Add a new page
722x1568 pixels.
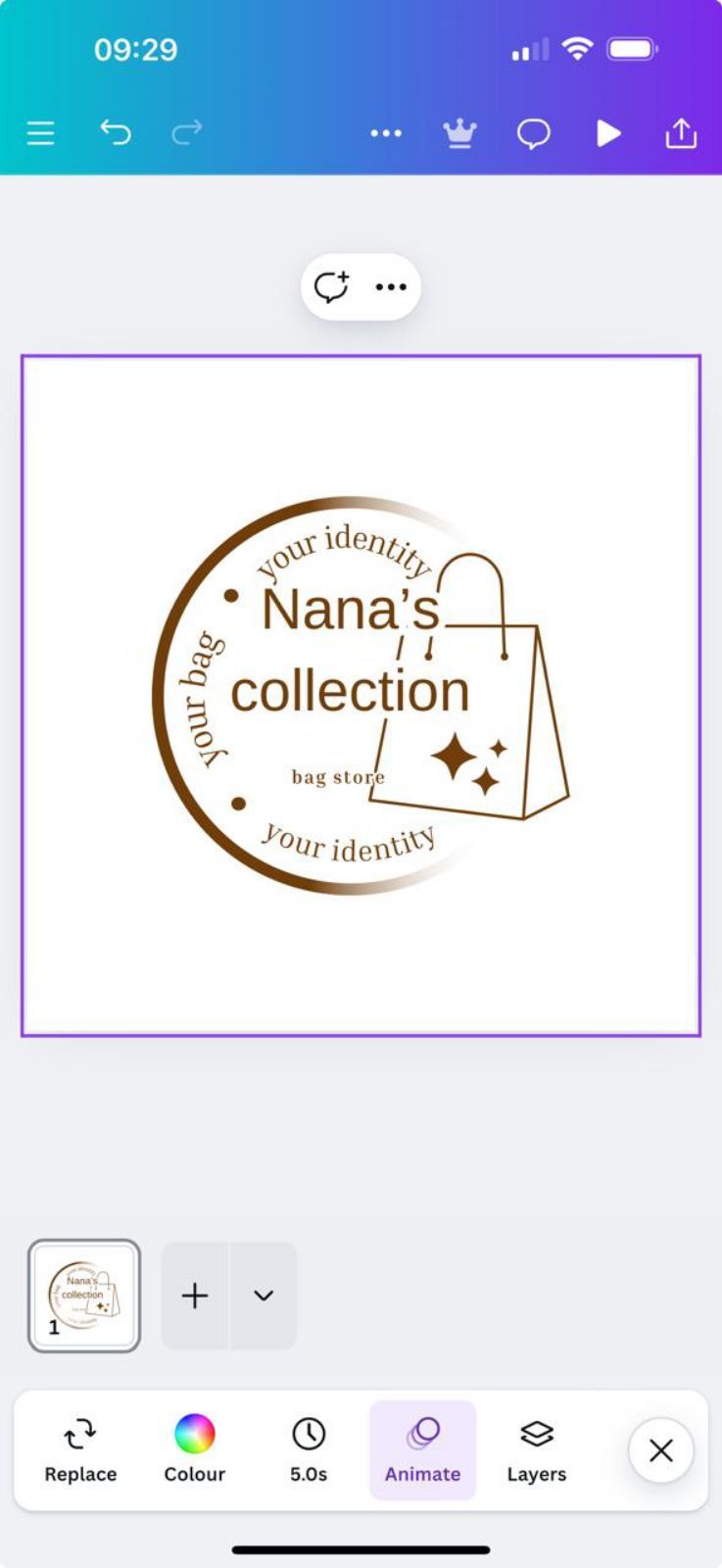point(195,1296)
